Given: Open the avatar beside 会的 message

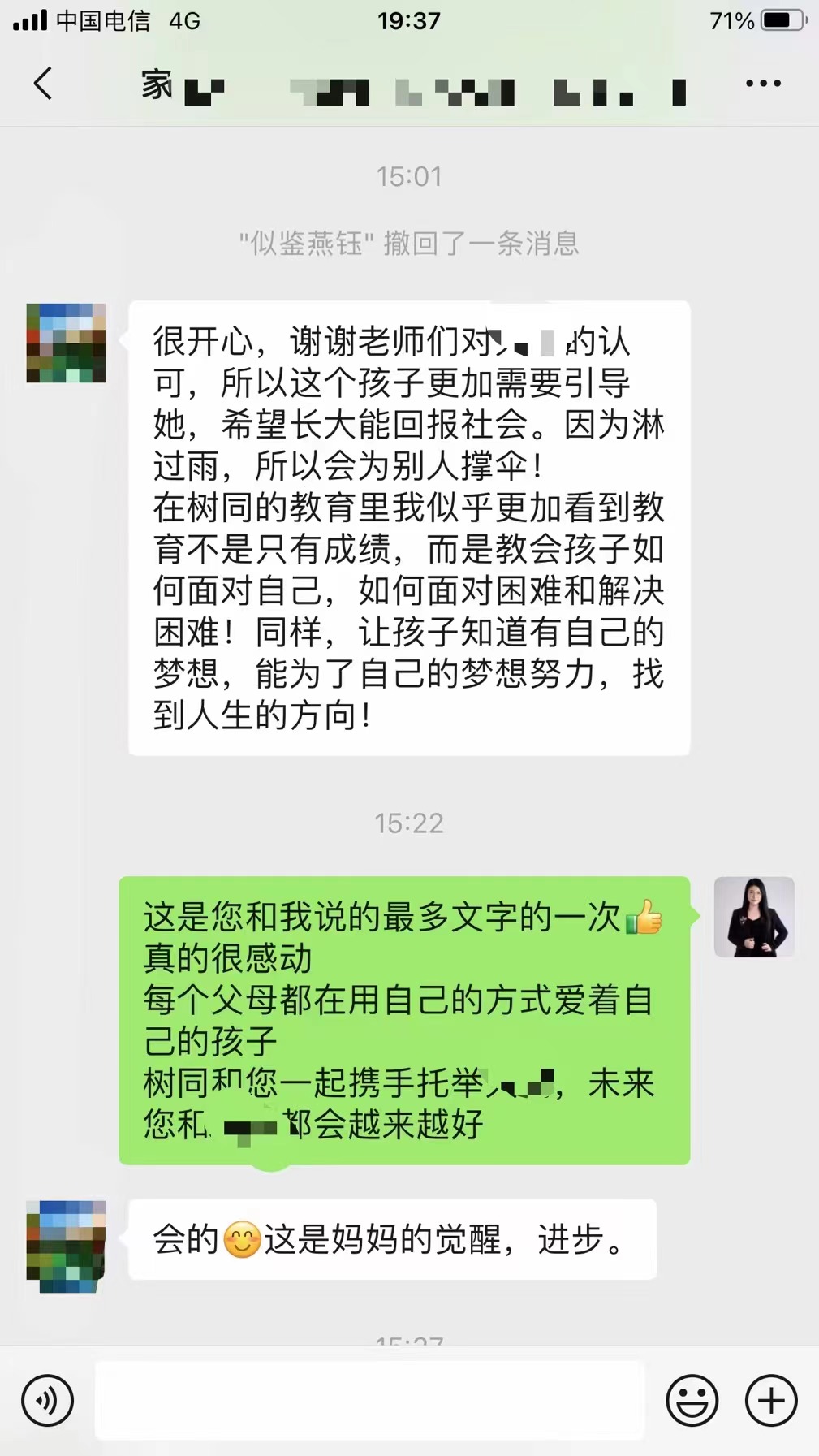Looking at the screenshot, I should click(66, 1246).
